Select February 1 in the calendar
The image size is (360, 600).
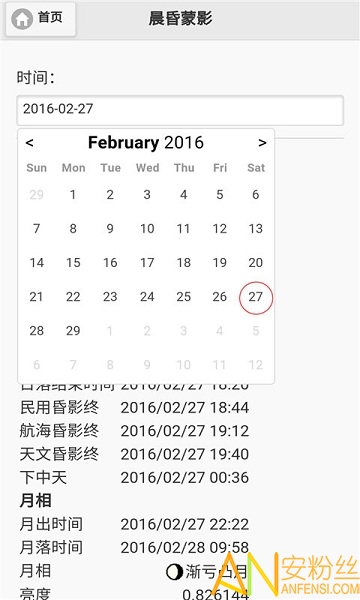tap(73, 195)
